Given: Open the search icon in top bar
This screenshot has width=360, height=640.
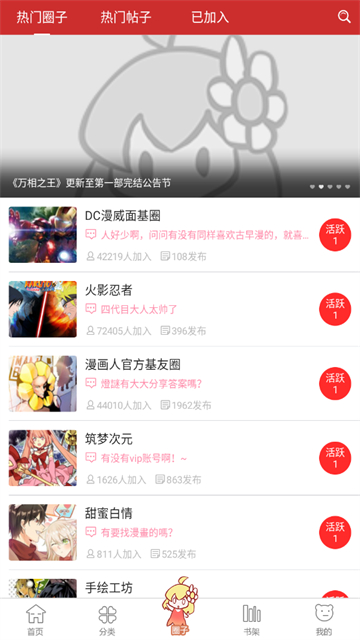Looking at the screenshot, I should [344, 17].
